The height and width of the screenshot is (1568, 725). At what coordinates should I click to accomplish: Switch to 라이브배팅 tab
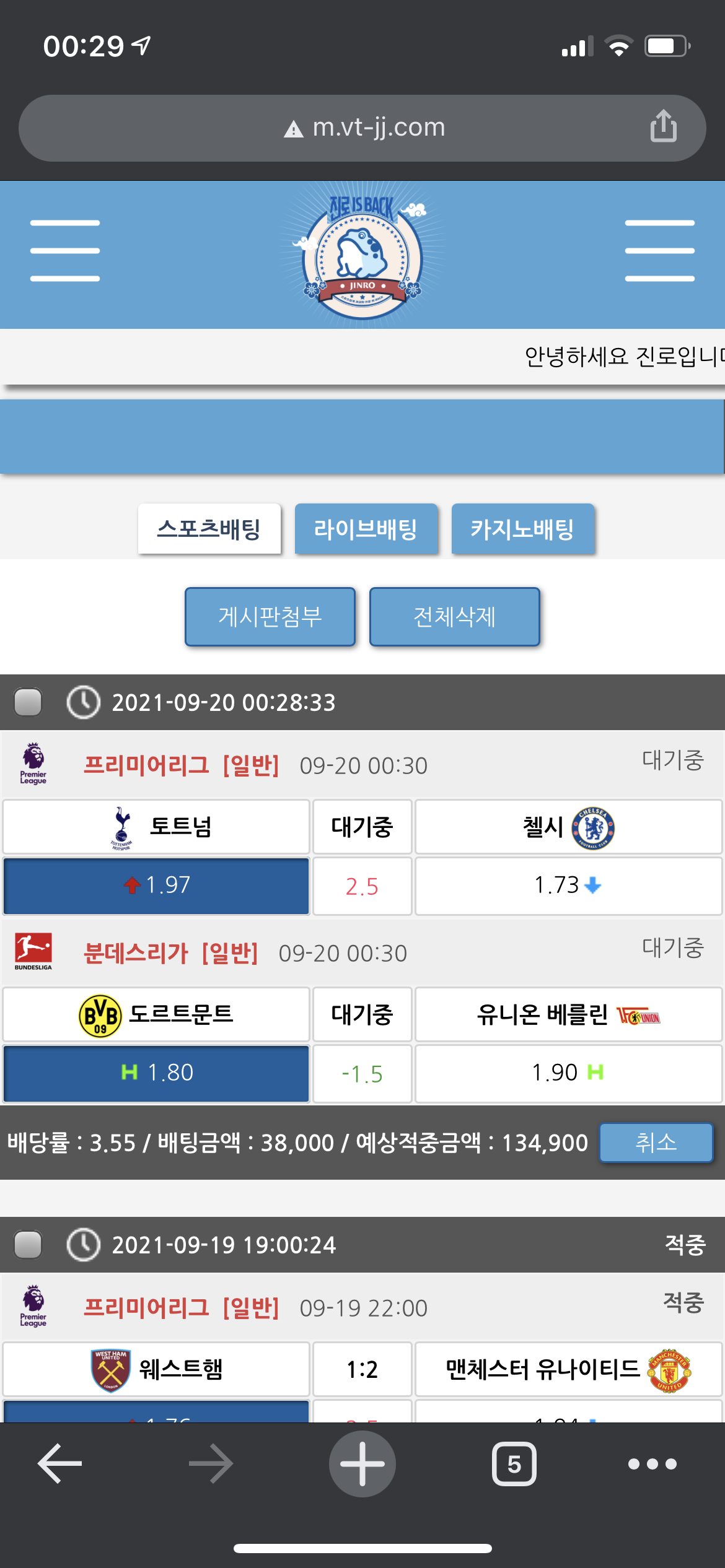[x=366, y=529]
